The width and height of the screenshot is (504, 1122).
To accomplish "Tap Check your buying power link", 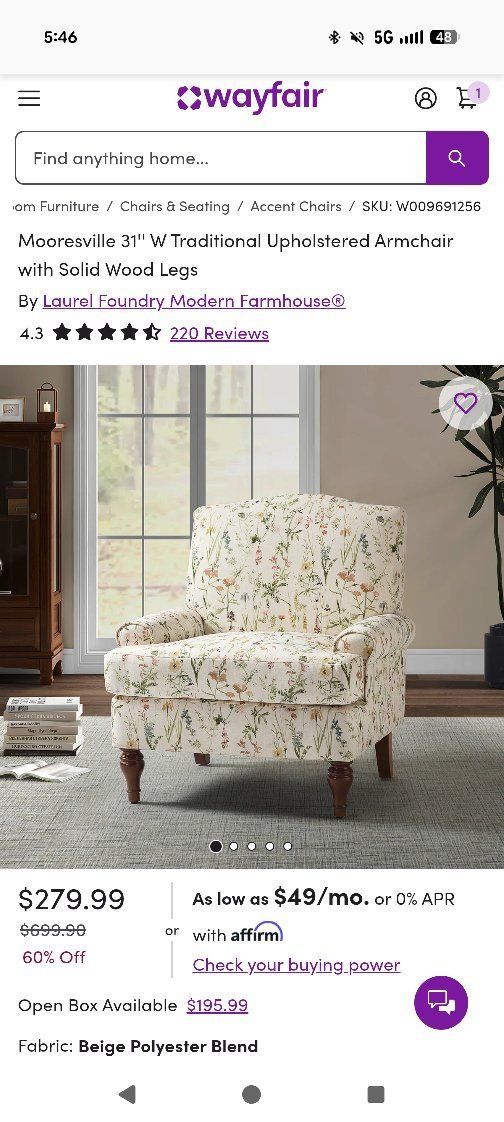I will point(296,965).
